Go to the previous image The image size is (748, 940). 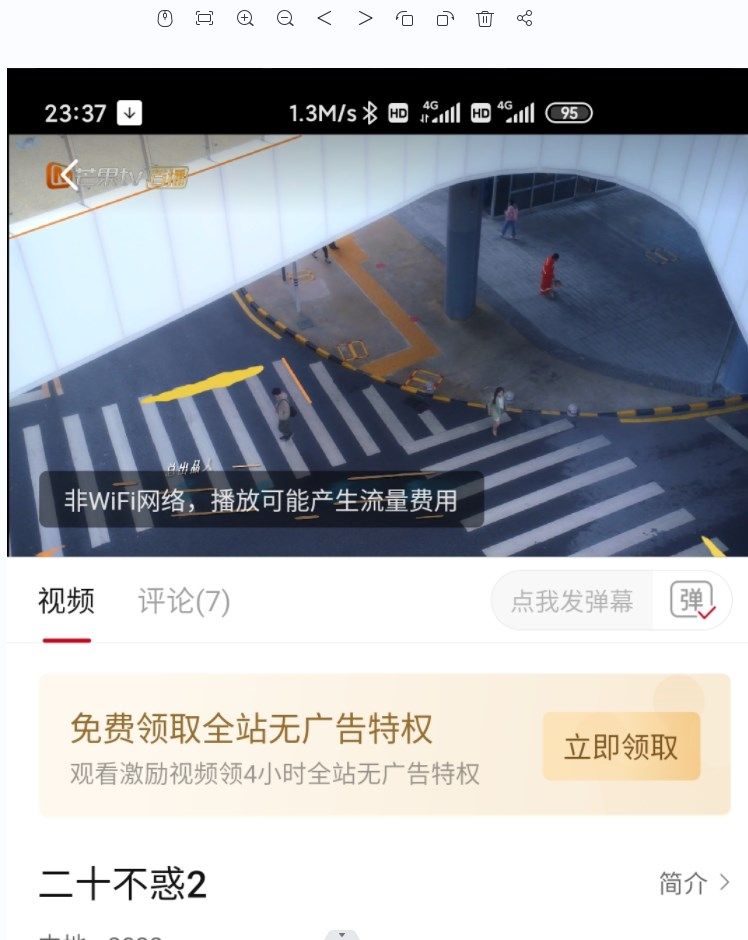coord(325,18)
